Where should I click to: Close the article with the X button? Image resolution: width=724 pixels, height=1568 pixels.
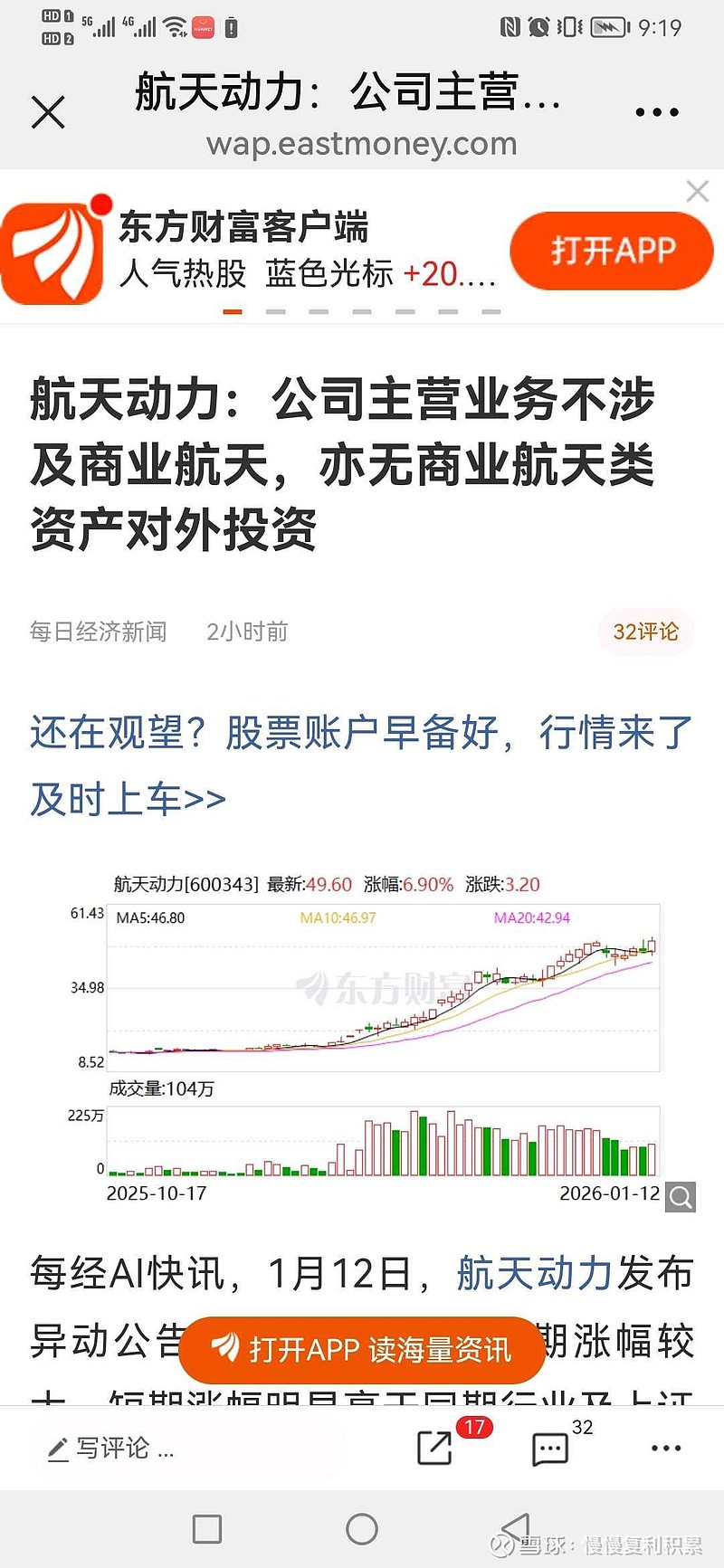click(x=48, y=112)
